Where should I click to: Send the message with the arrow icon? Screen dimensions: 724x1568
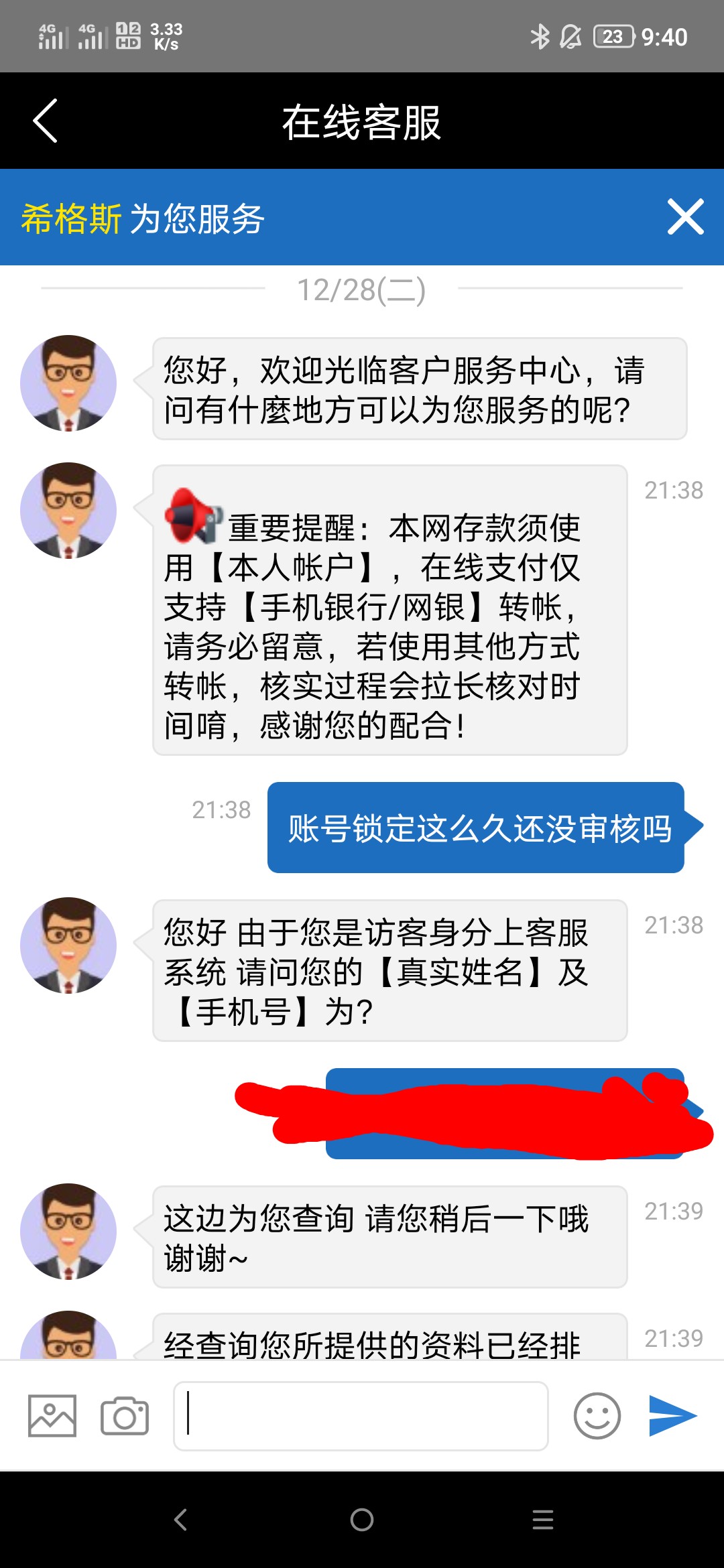click(x=672, y=1416)
